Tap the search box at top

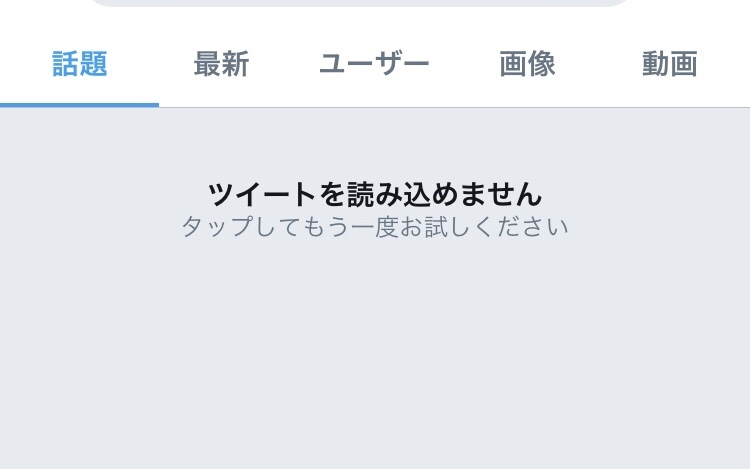point(360,3)
